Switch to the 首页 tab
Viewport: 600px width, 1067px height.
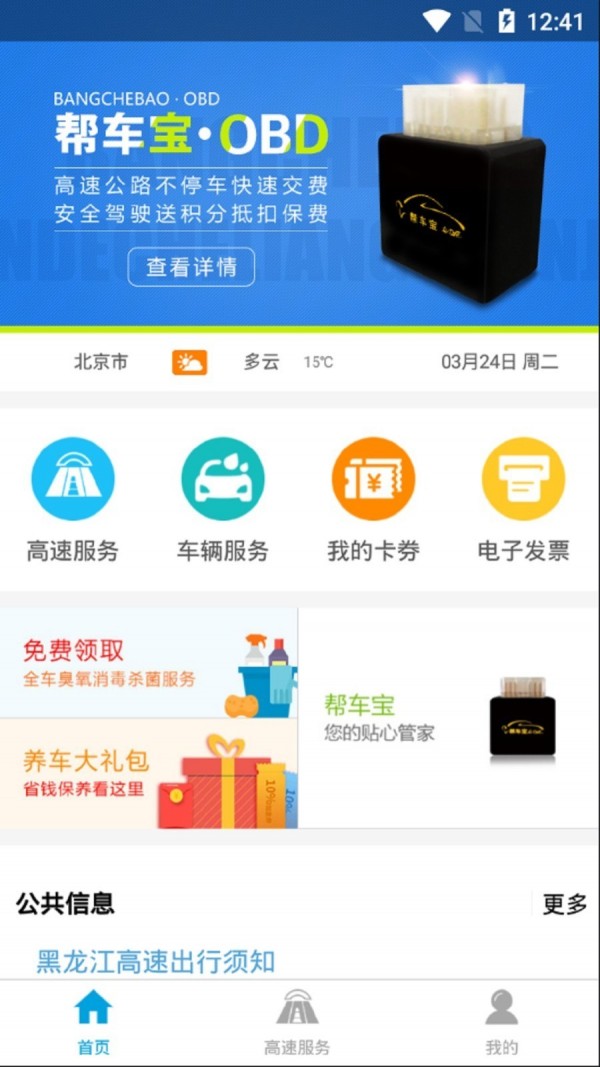pos(94,1022)
